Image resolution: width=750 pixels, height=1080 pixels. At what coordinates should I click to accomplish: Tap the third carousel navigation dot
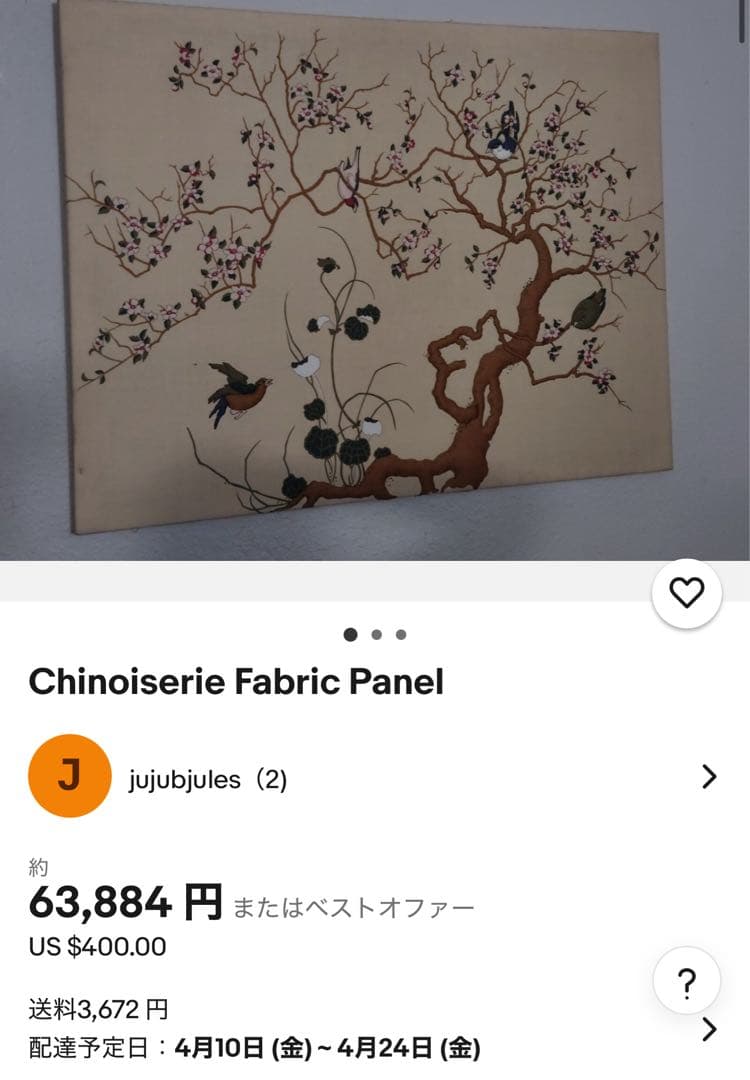[x=400, y=634]
